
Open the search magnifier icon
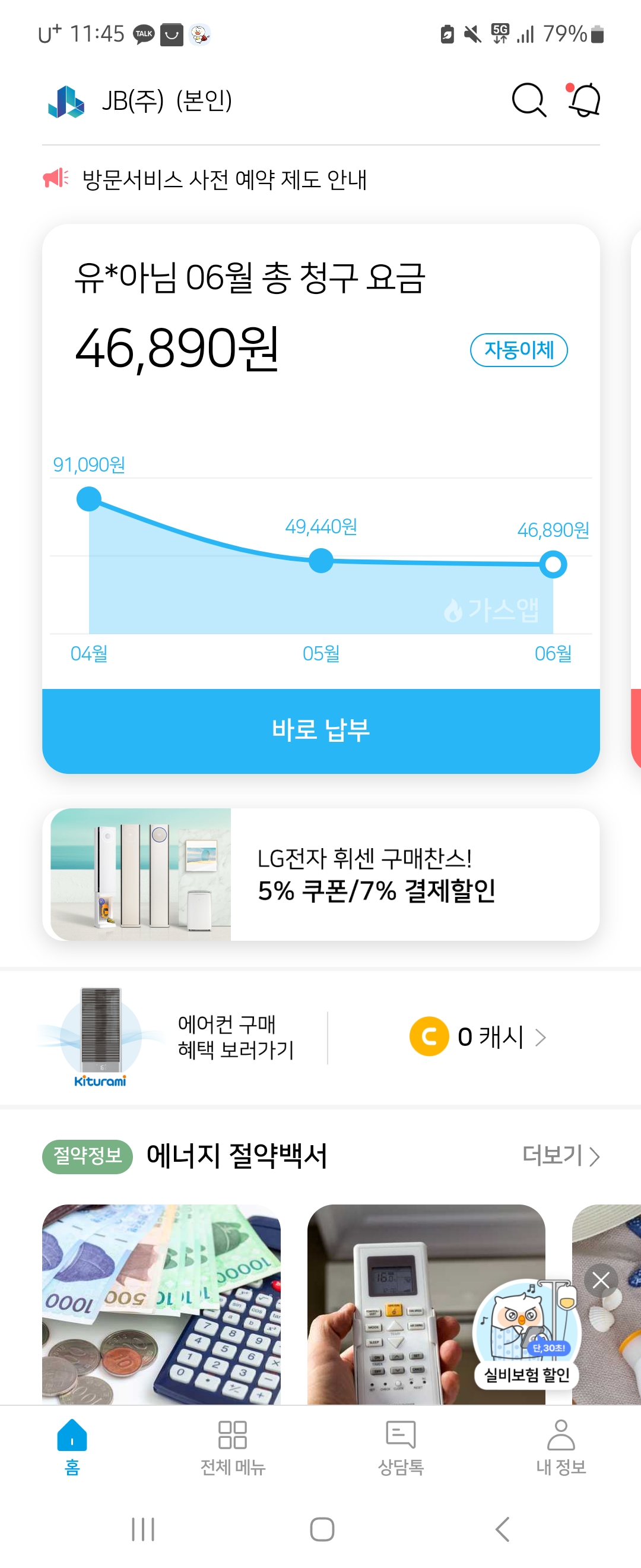(x=528, y=100)
